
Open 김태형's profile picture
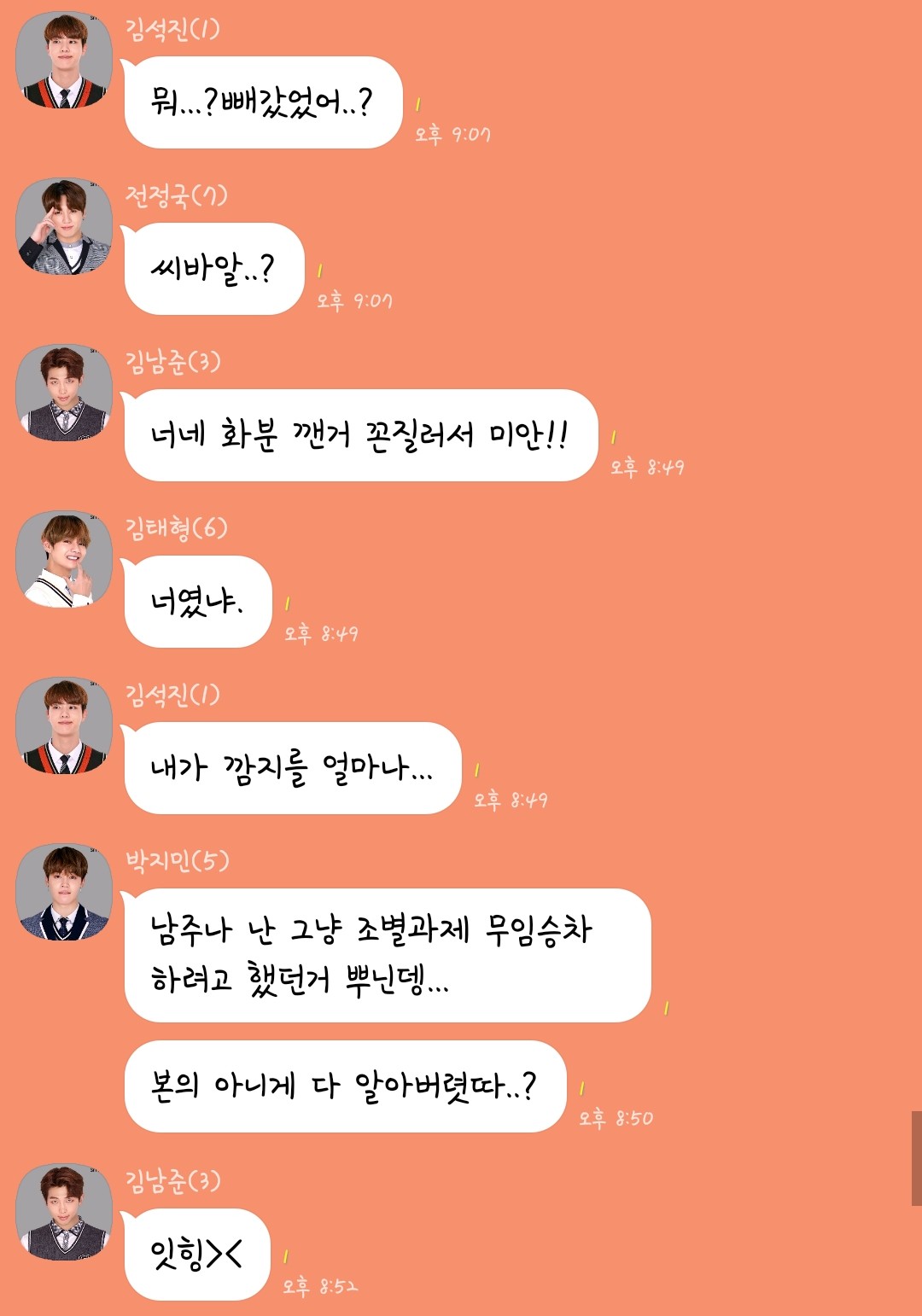click(64, 560)
